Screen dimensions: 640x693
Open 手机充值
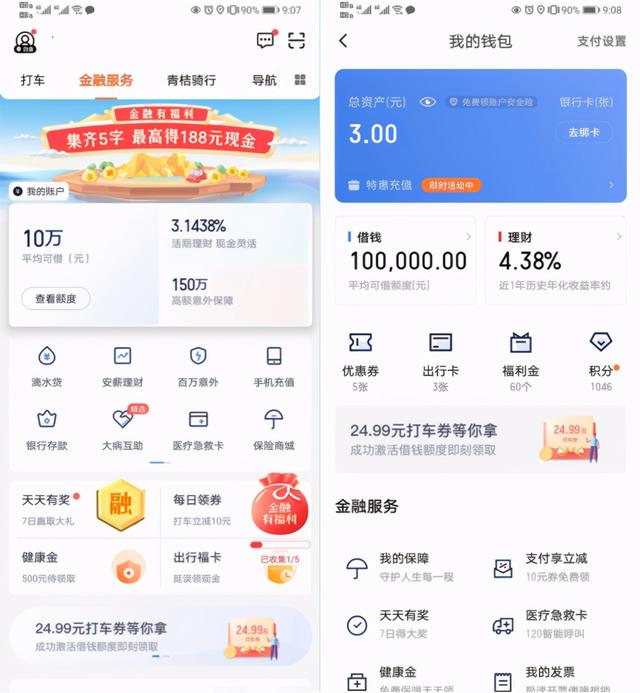pos(274,366)
